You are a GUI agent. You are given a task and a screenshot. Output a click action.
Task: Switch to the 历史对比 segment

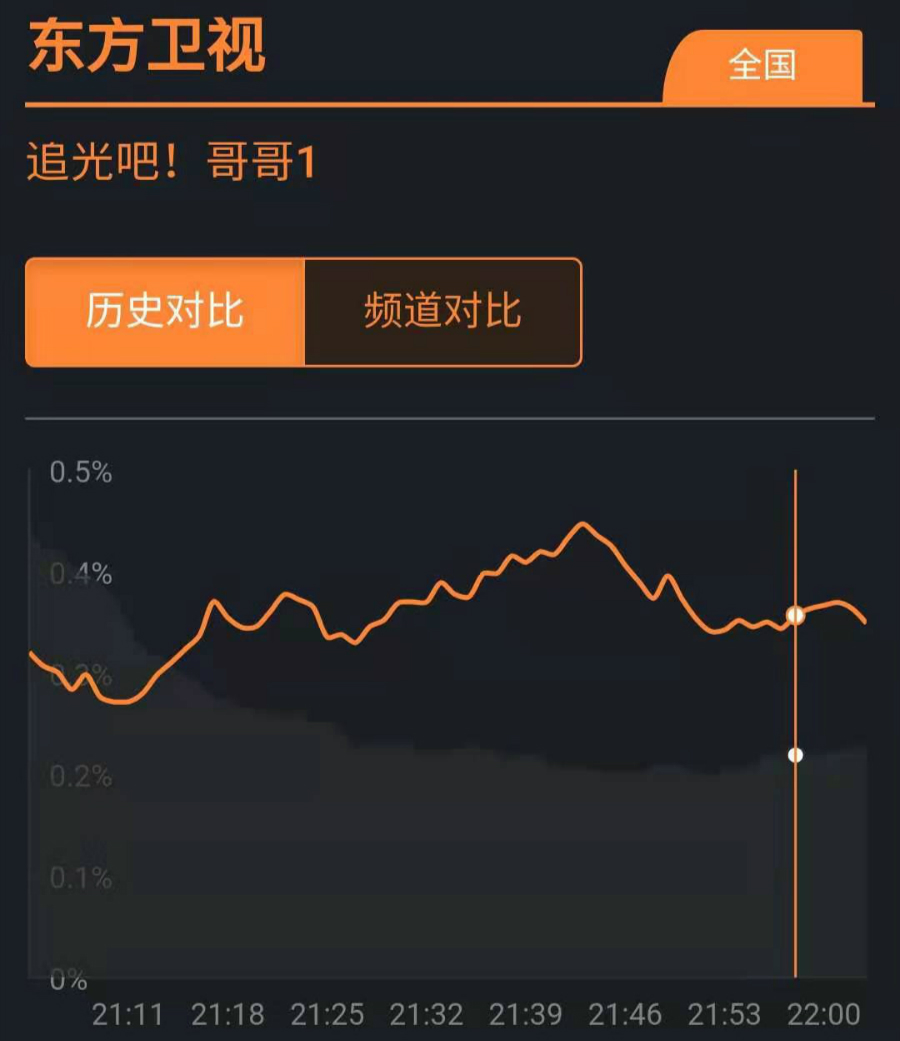point(165,312)
